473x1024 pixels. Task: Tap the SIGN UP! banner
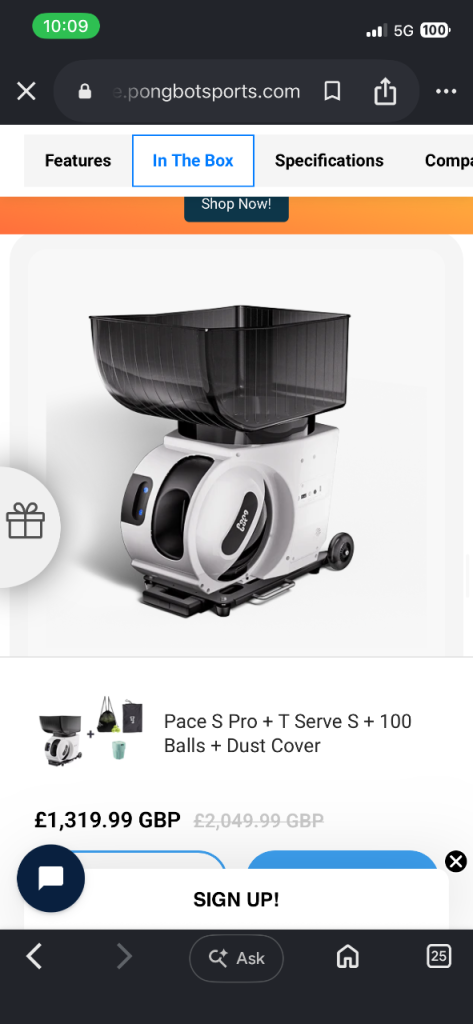236,899
